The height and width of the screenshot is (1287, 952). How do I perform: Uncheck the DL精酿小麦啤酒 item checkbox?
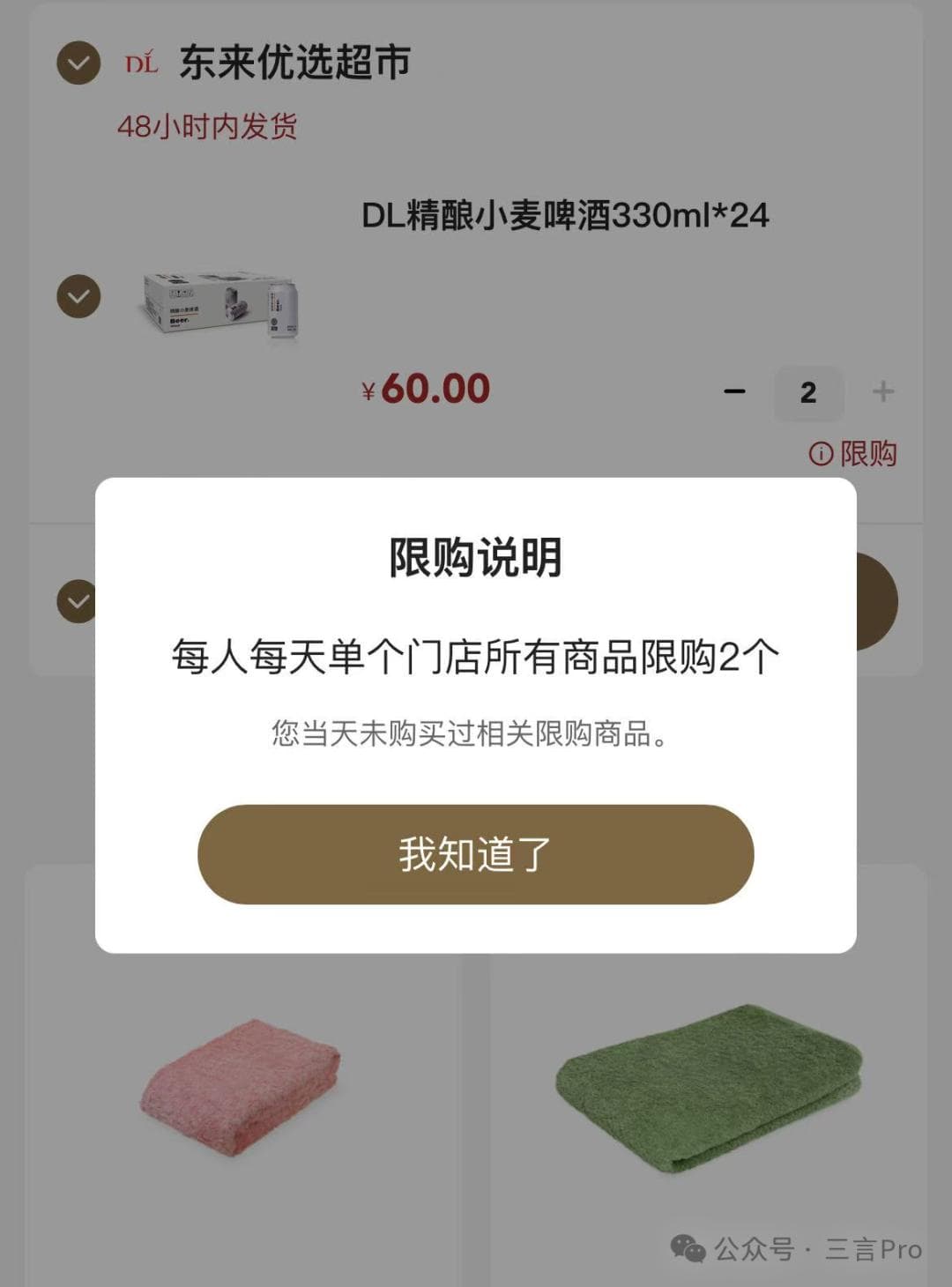(78, 296)
